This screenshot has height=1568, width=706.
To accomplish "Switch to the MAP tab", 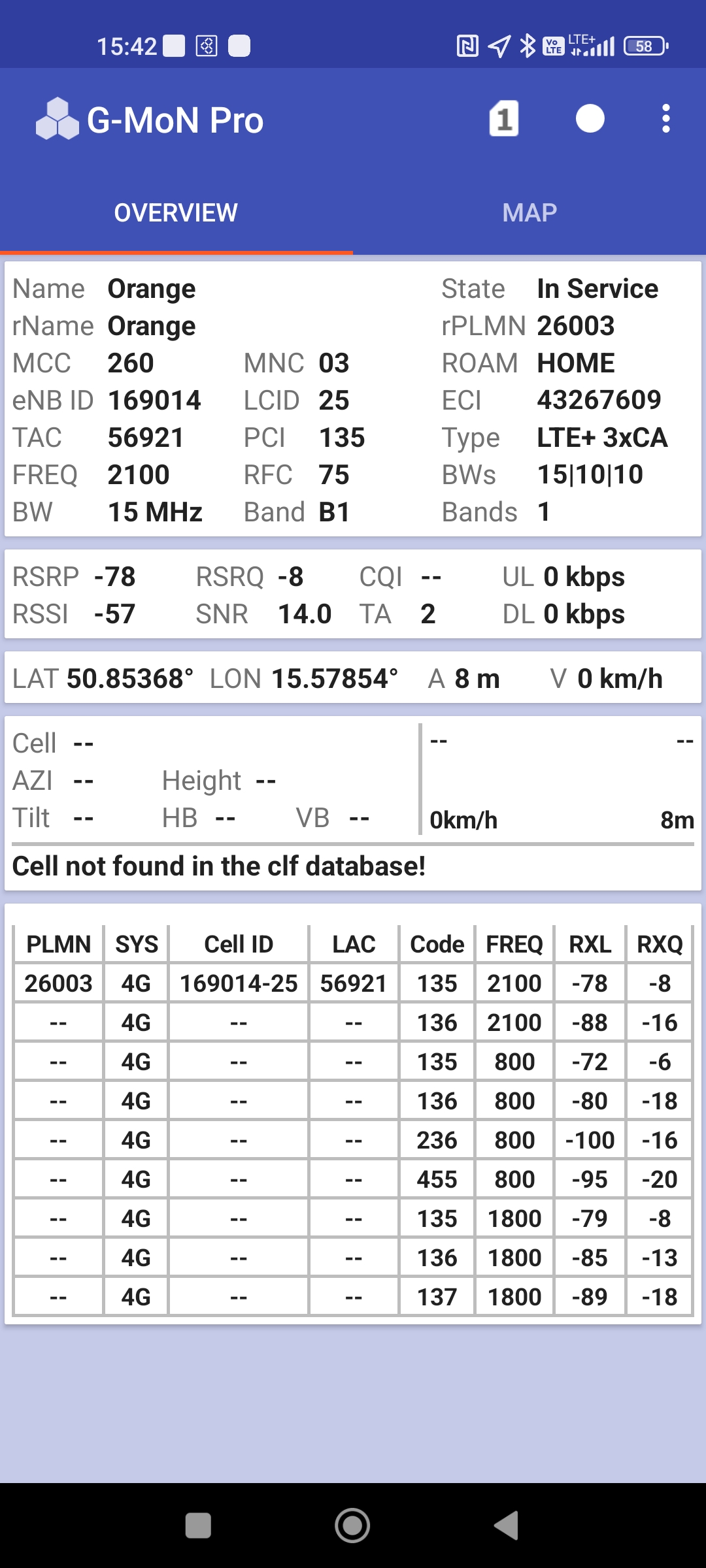I will pyautogui.click(x=529, y=213).
